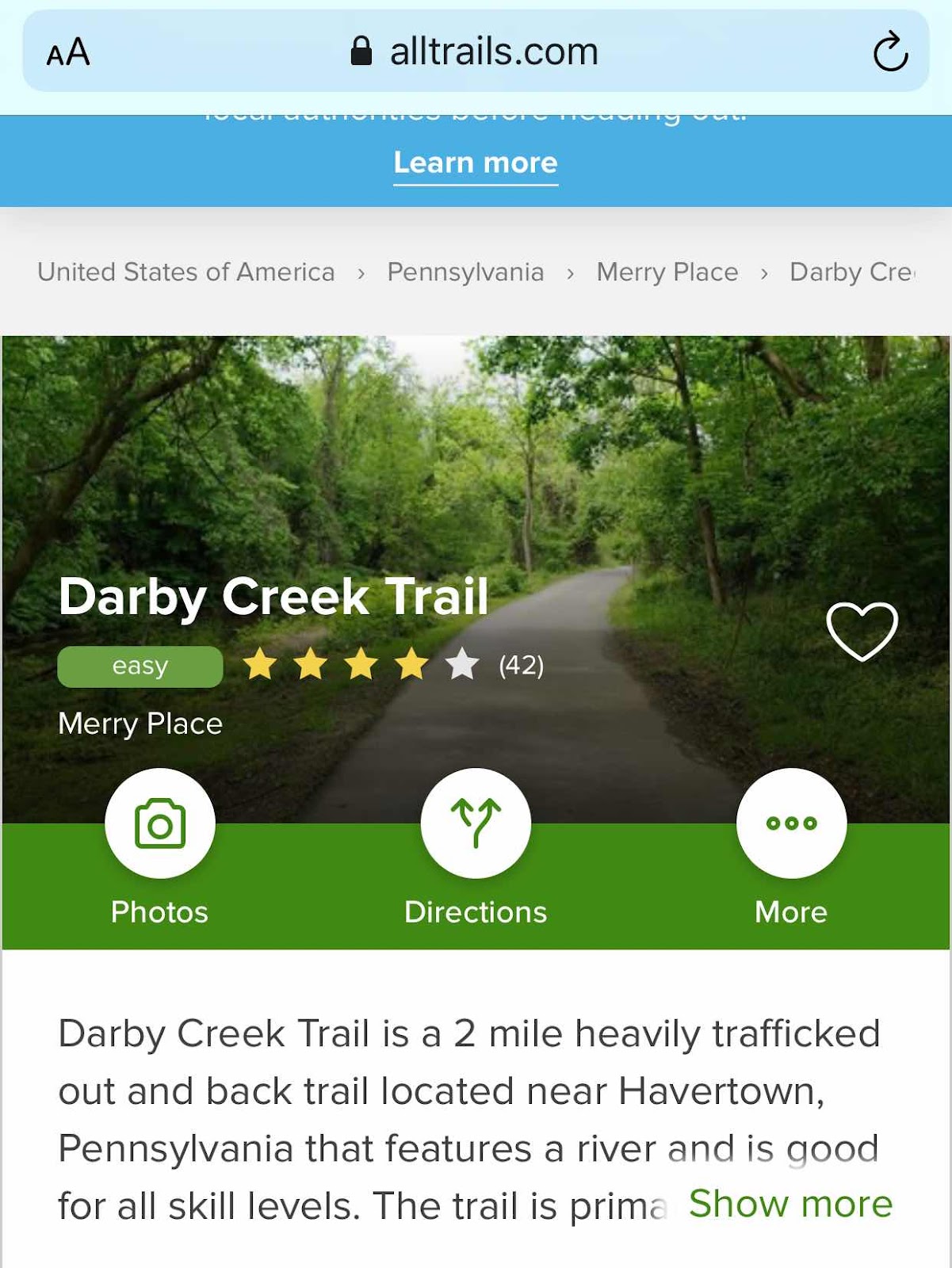Follow the Learn more link
Viewport: 952px width, 1268px height.
(x=476, y=163)
